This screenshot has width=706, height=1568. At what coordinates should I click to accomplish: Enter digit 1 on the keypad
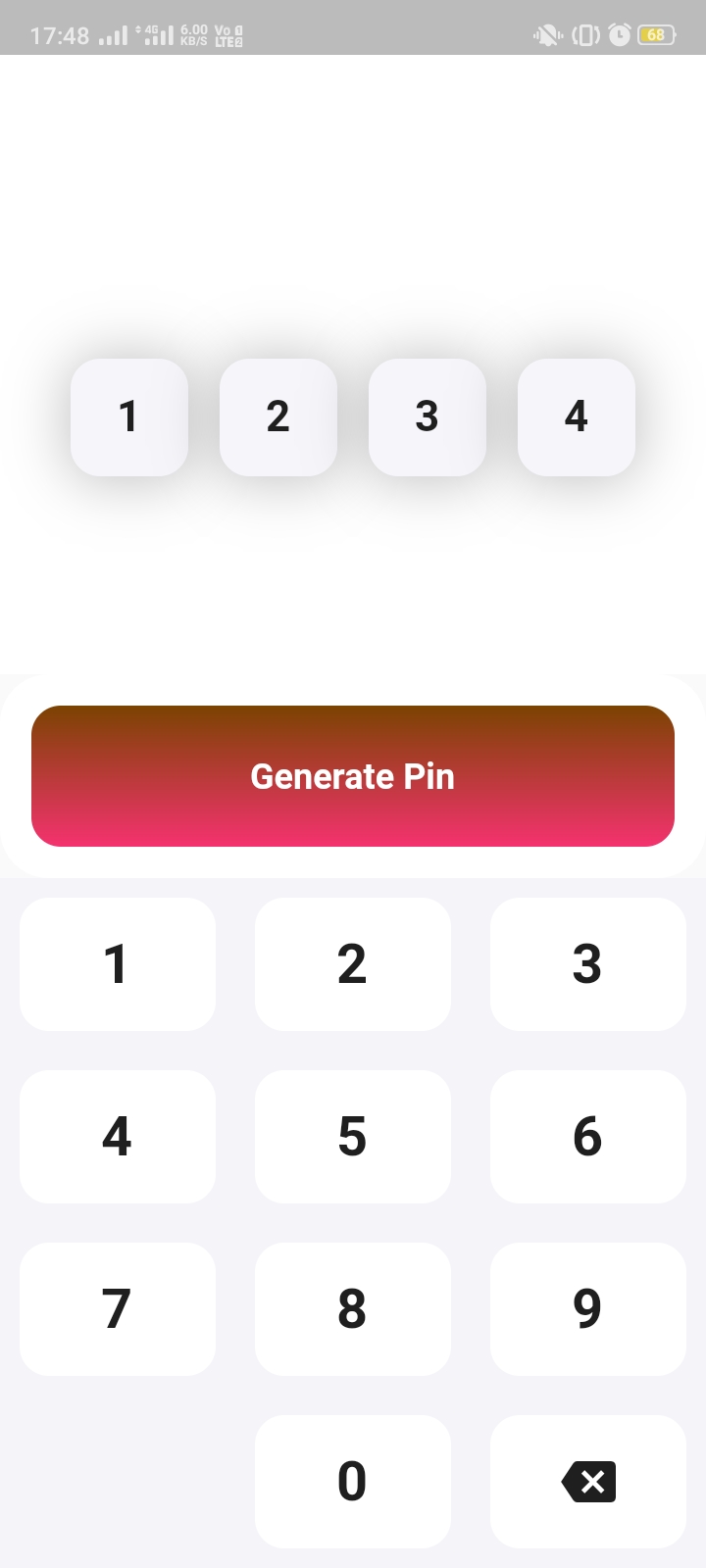point(118,964)
